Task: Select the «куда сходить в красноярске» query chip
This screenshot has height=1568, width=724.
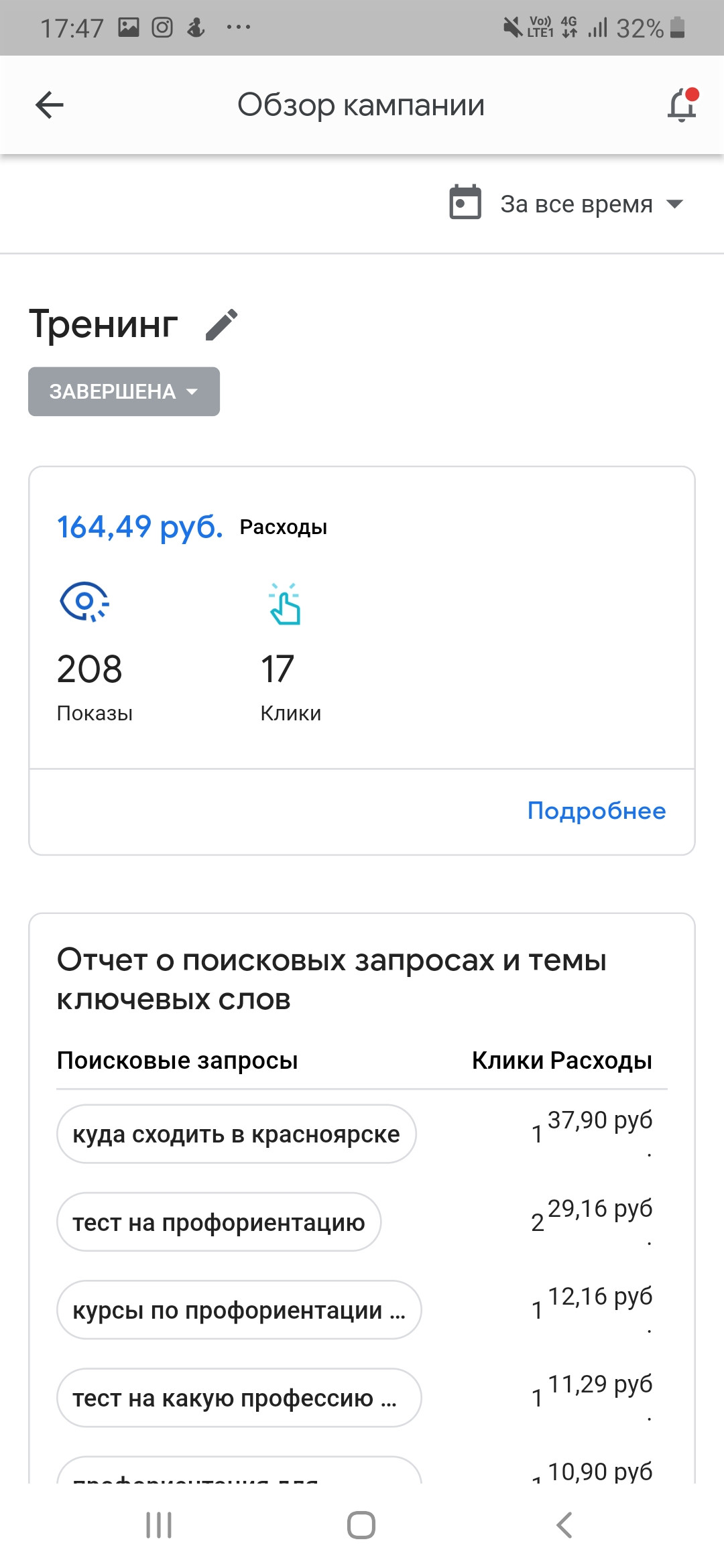Action: click(236, 1134)
